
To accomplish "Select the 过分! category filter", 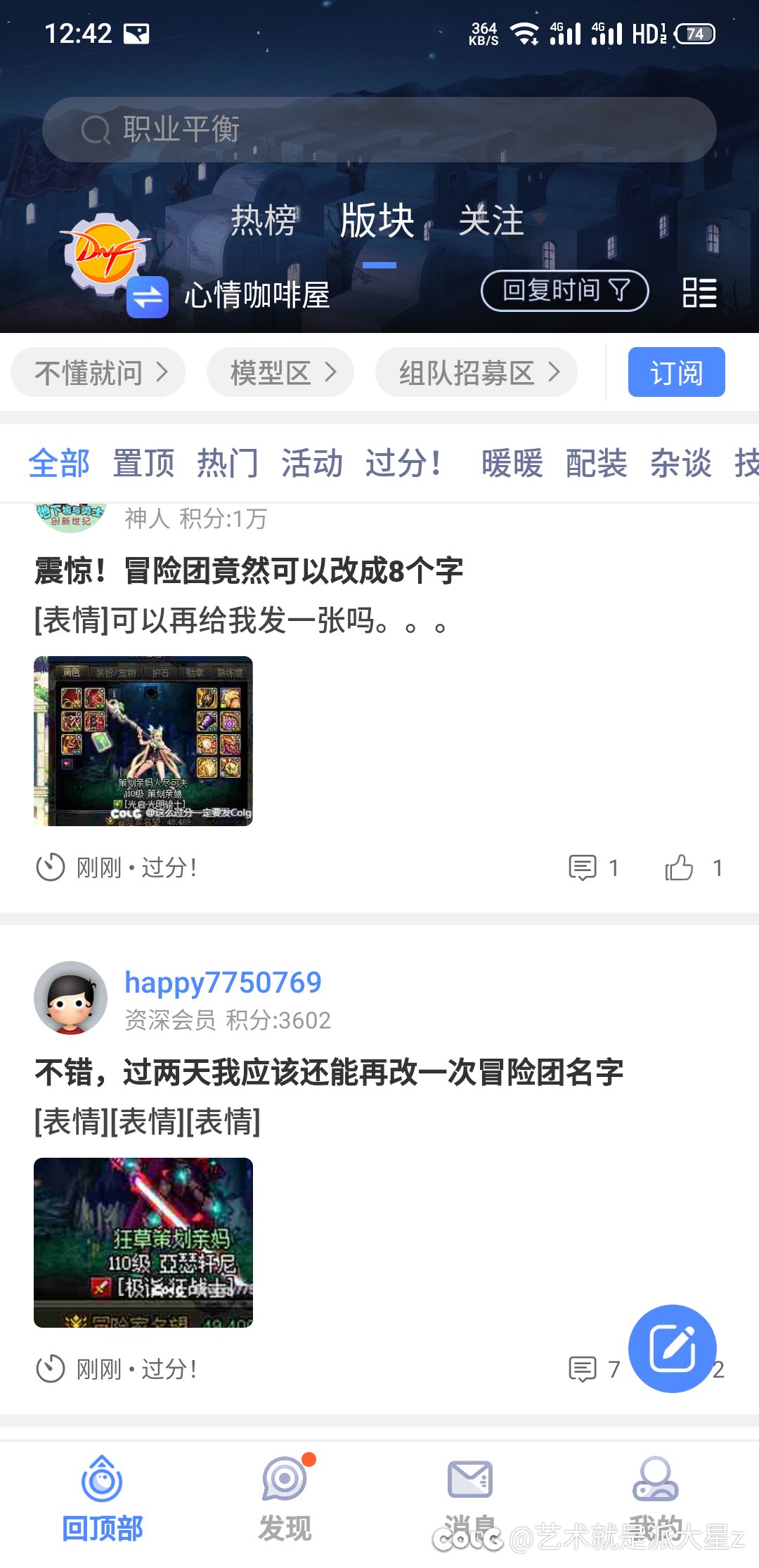I will pyautogui.click(x=404, y=464).
